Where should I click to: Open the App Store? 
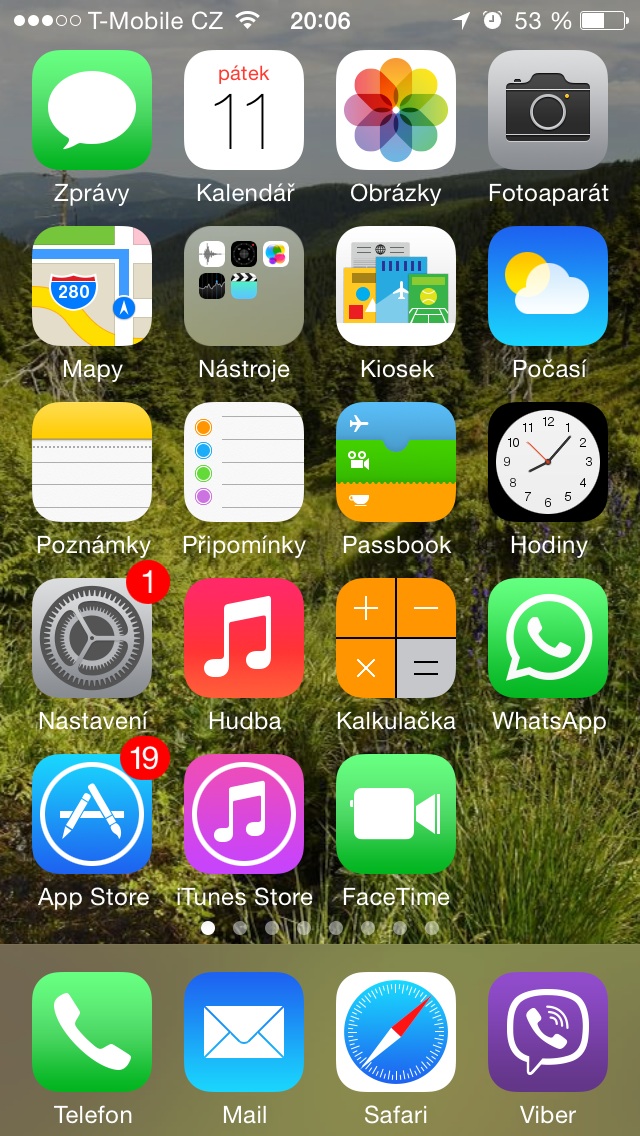tap(92, 814)
